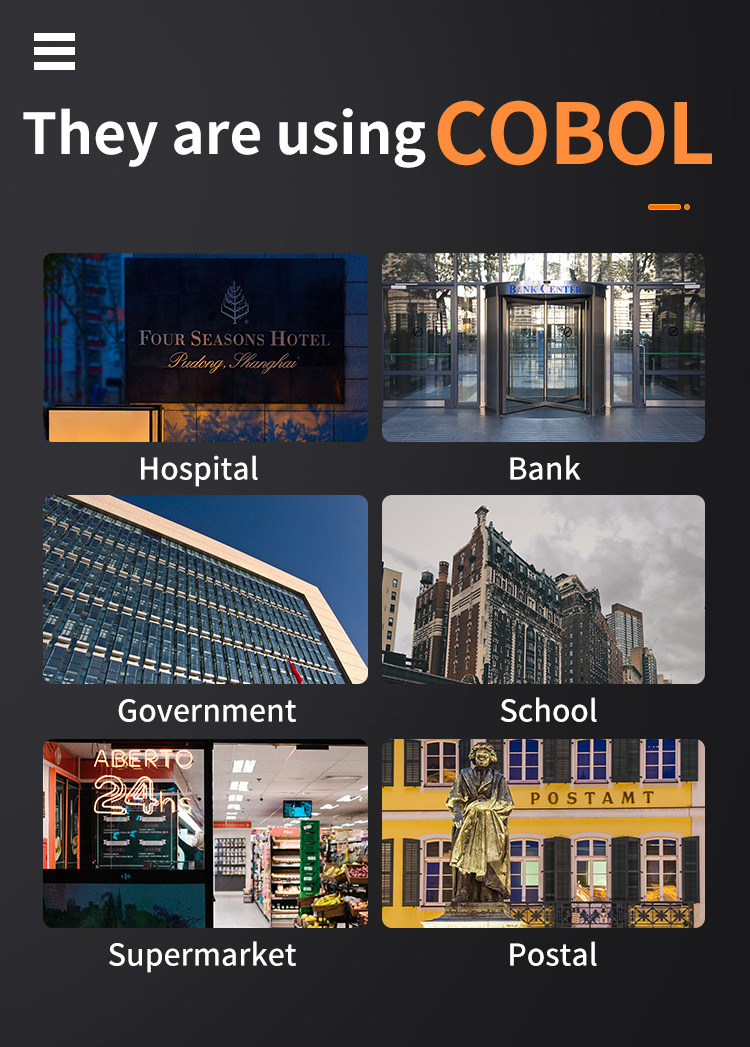
Task: Select the Bank tile
Action: (x=543, y=347)
